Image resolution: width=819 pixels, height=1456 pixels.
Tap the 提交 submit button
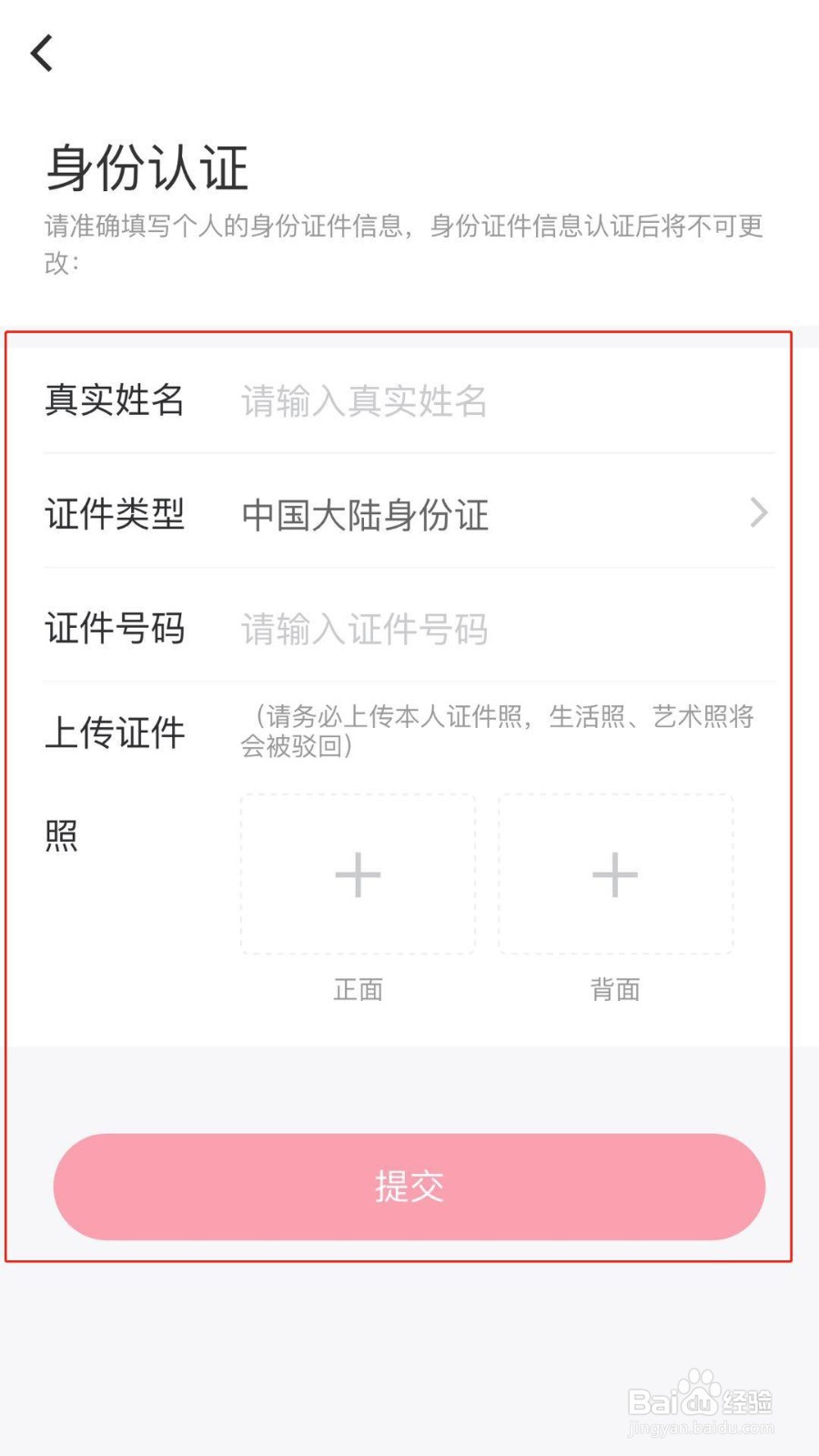tap(409, 1186)
